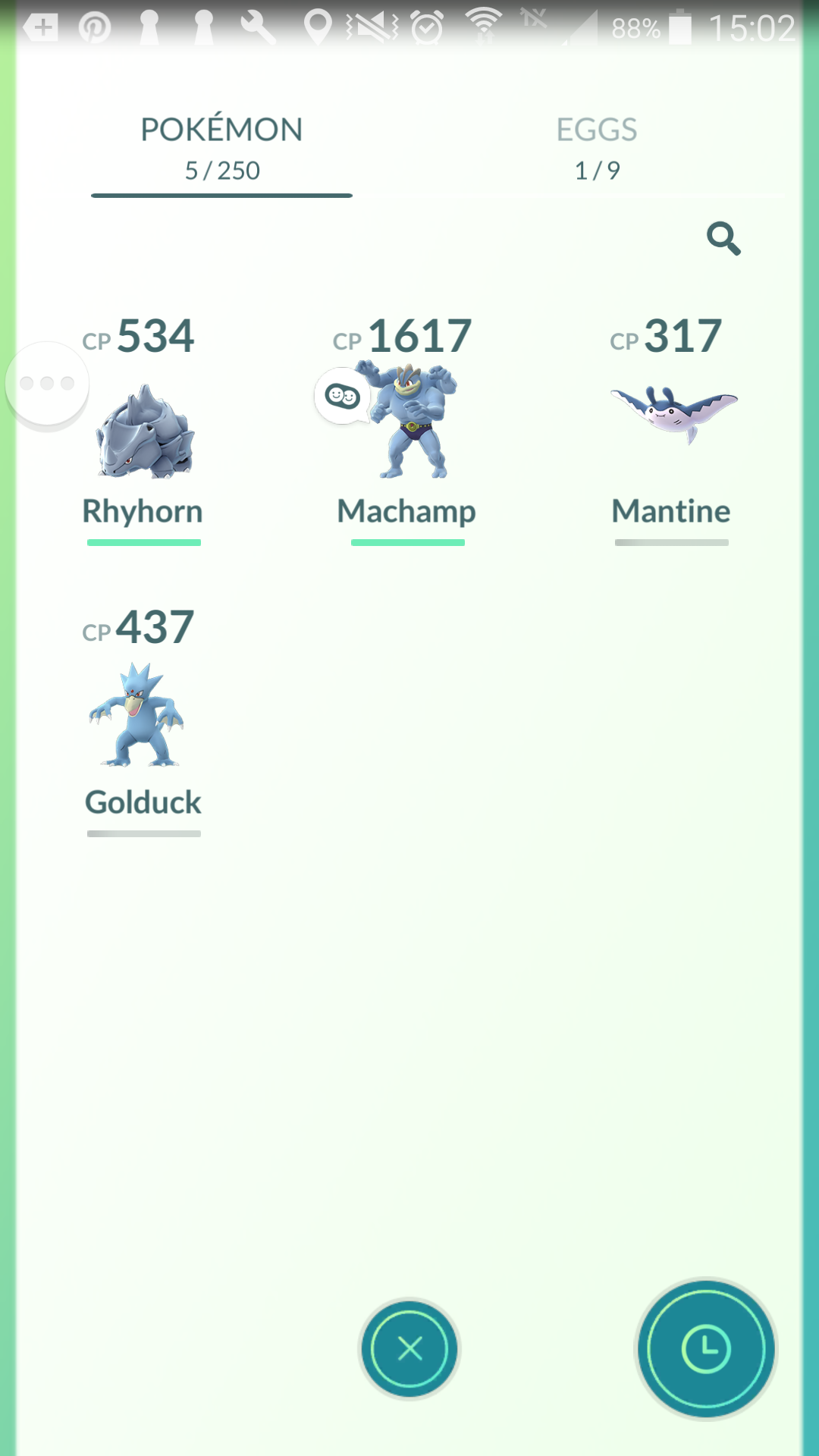This screenshot has height=1456, width=819.
Task: Open Rhyhorn with CP 534
Action: tap(143, 430)
